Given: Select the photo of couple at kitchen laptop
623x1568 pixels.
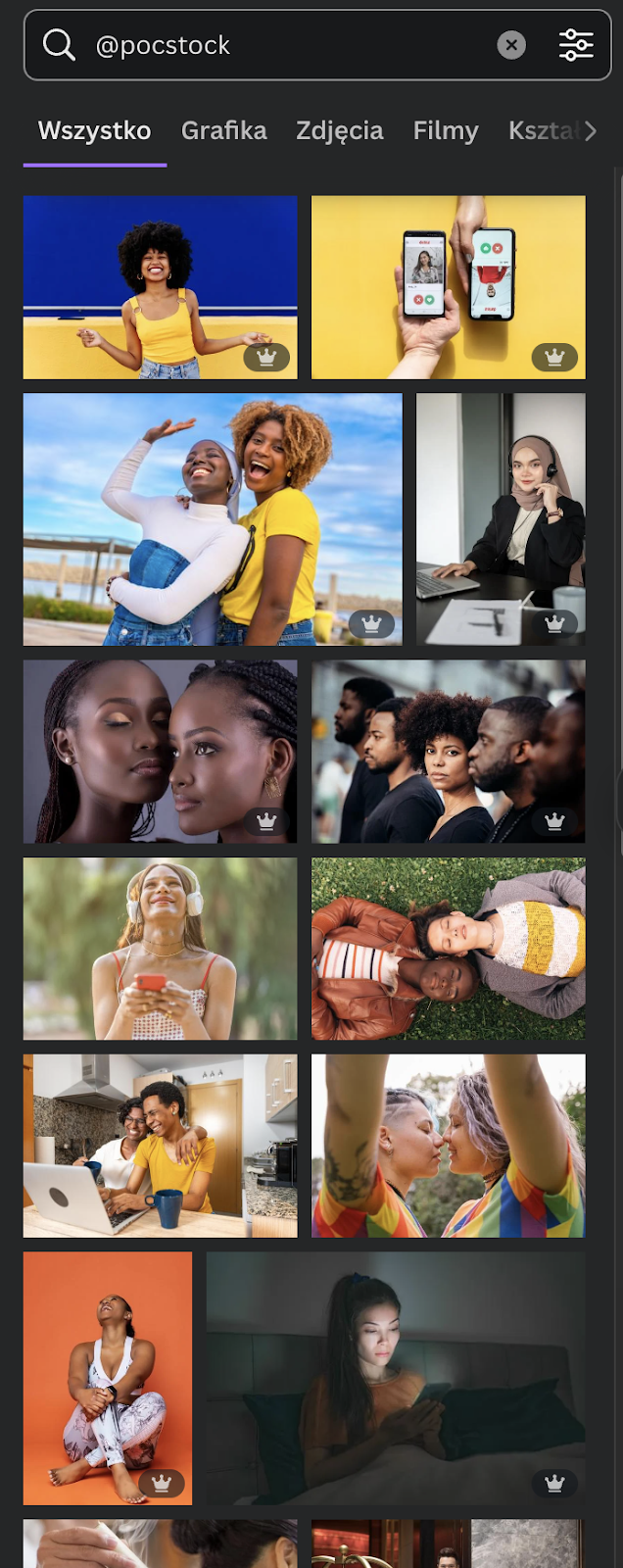Looking at the screenshot, I should click(160, 1146).
